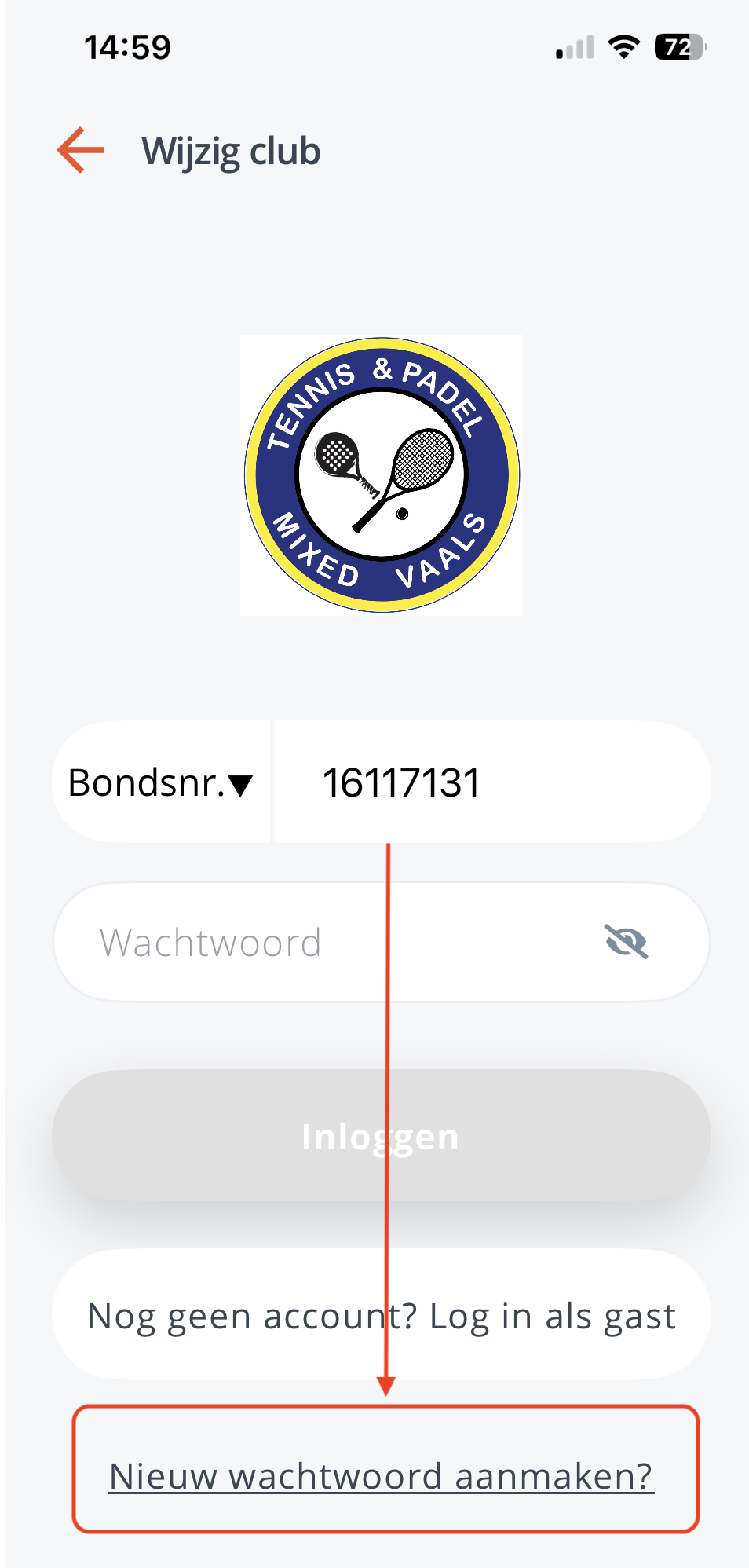Tap the Inloggen button
The width and height of the screenshot is (749, 1568).
pos(381,1136)
